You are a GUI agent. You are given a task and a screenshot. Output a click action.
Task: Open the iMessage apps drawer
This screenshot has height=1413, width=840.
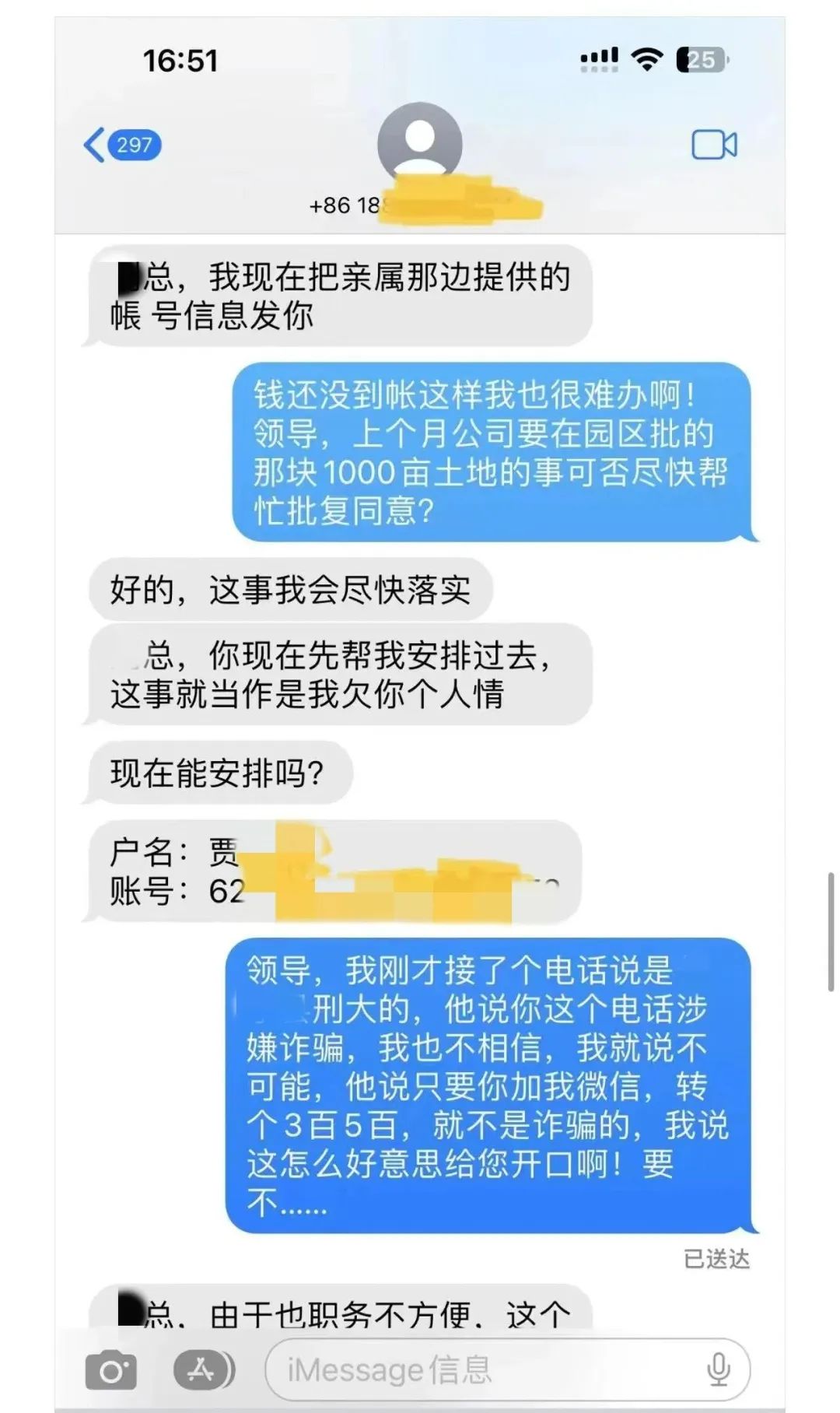click(202, 1369)
